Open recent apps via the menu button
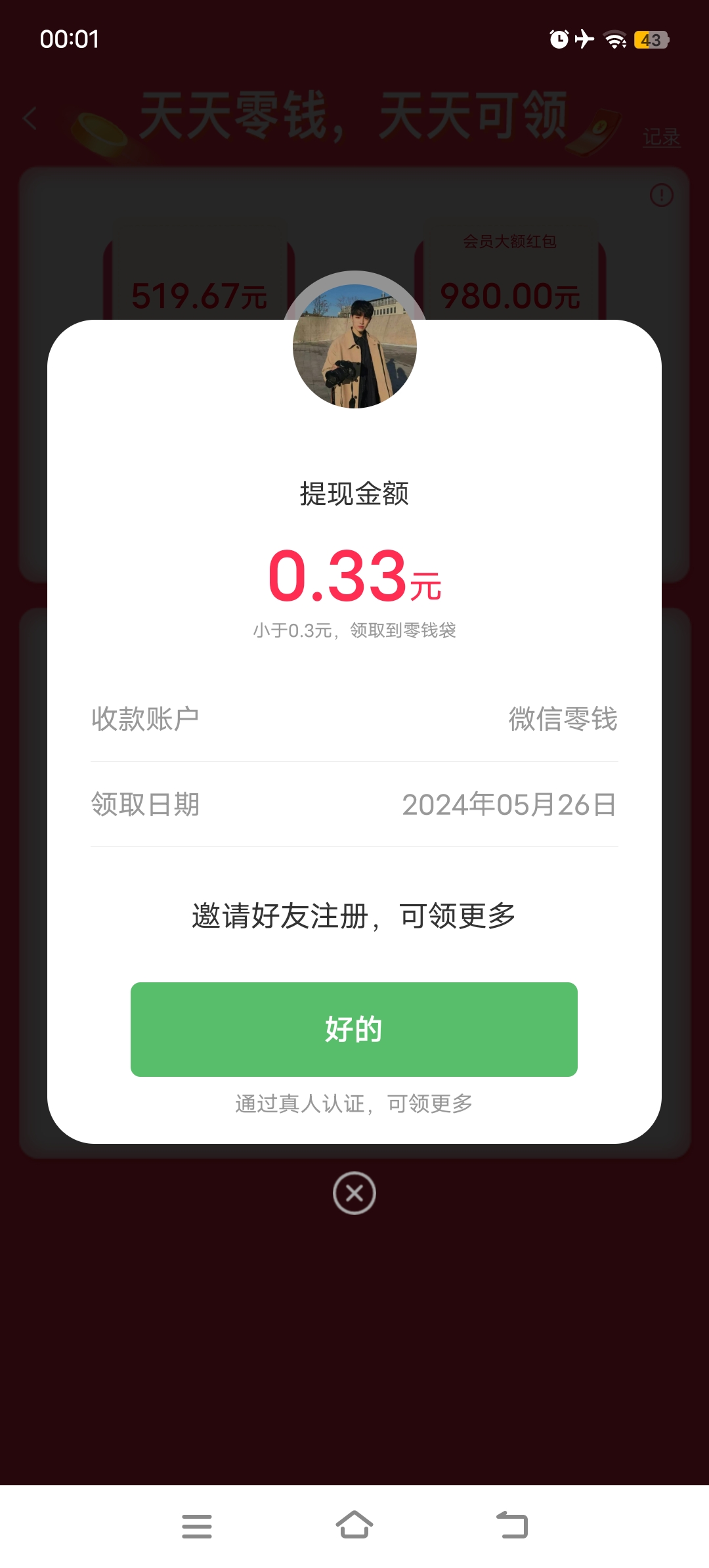709x1568 pixels. coord(197,1526)
